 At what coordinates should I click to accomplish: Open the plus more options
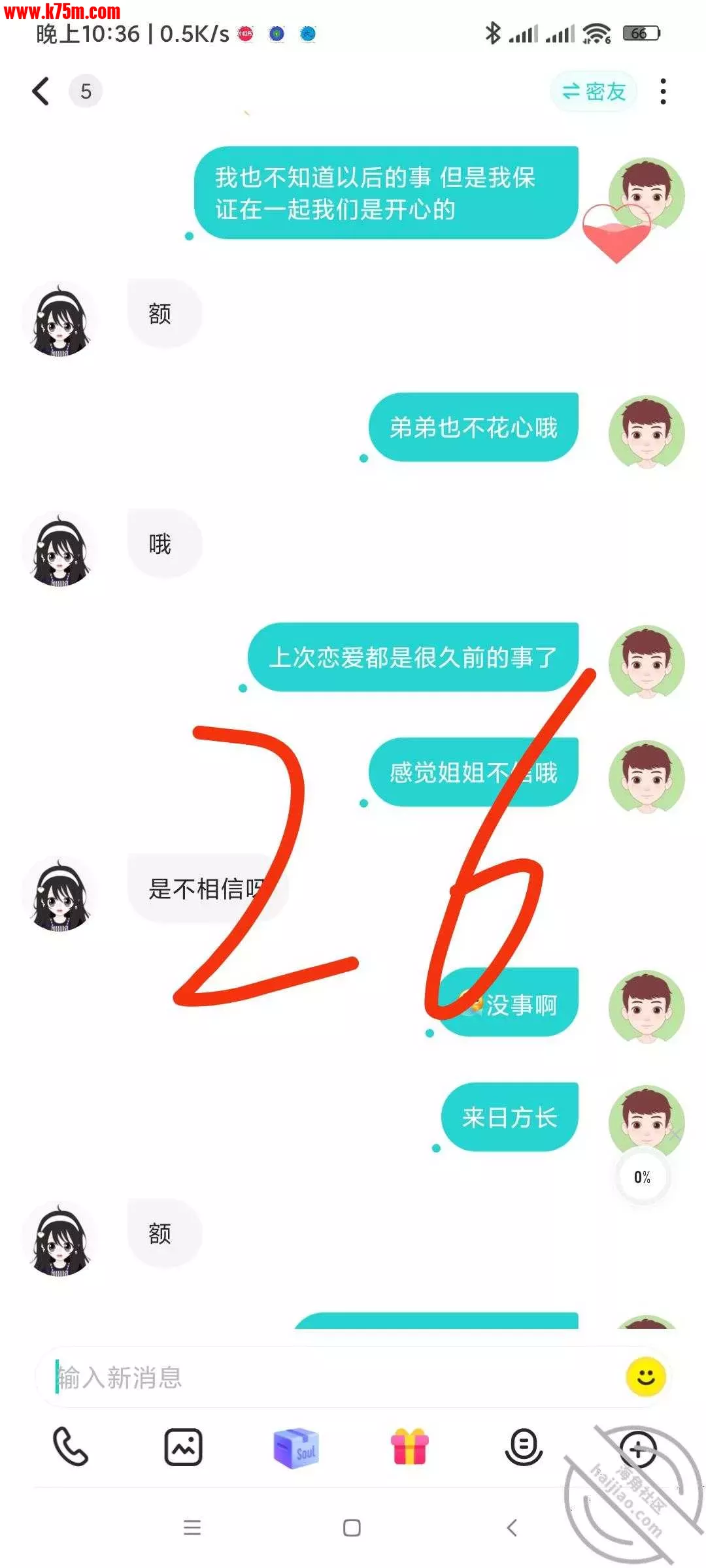click(x=637, y=1448)
